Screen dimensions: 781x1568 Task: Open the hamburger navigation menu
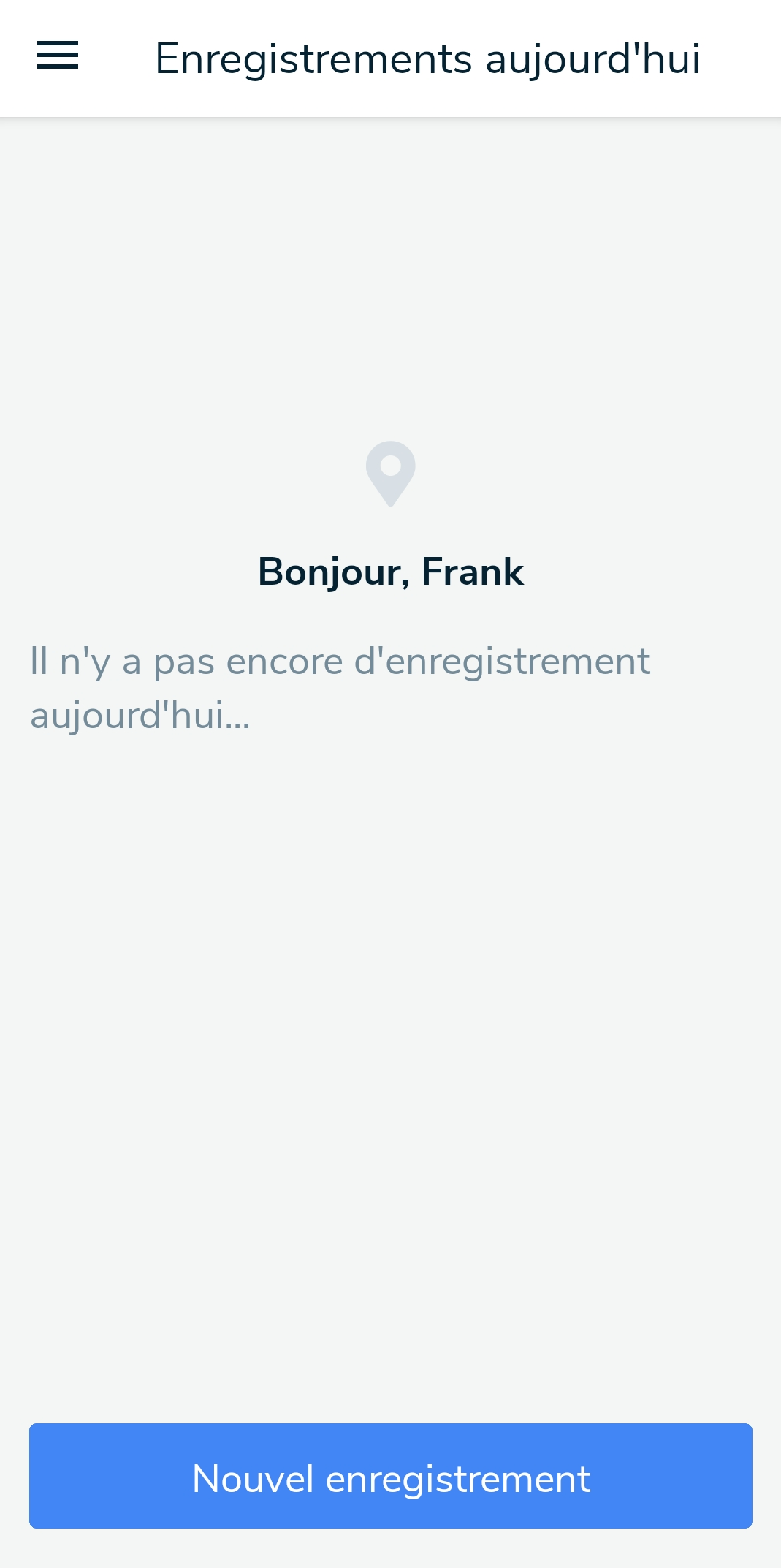click(58, 56)
